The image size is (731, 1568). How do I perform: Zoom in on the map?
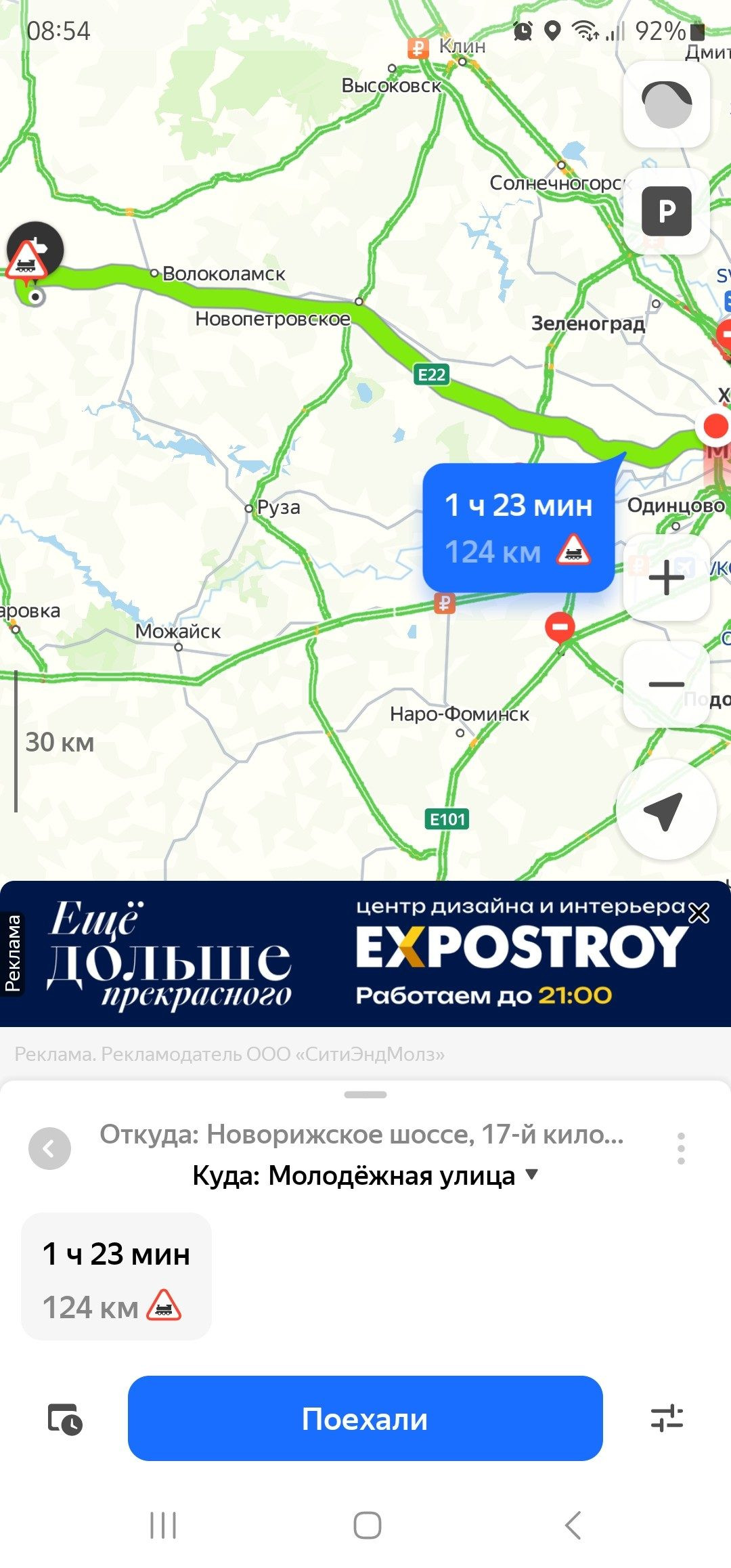point(666,578)
